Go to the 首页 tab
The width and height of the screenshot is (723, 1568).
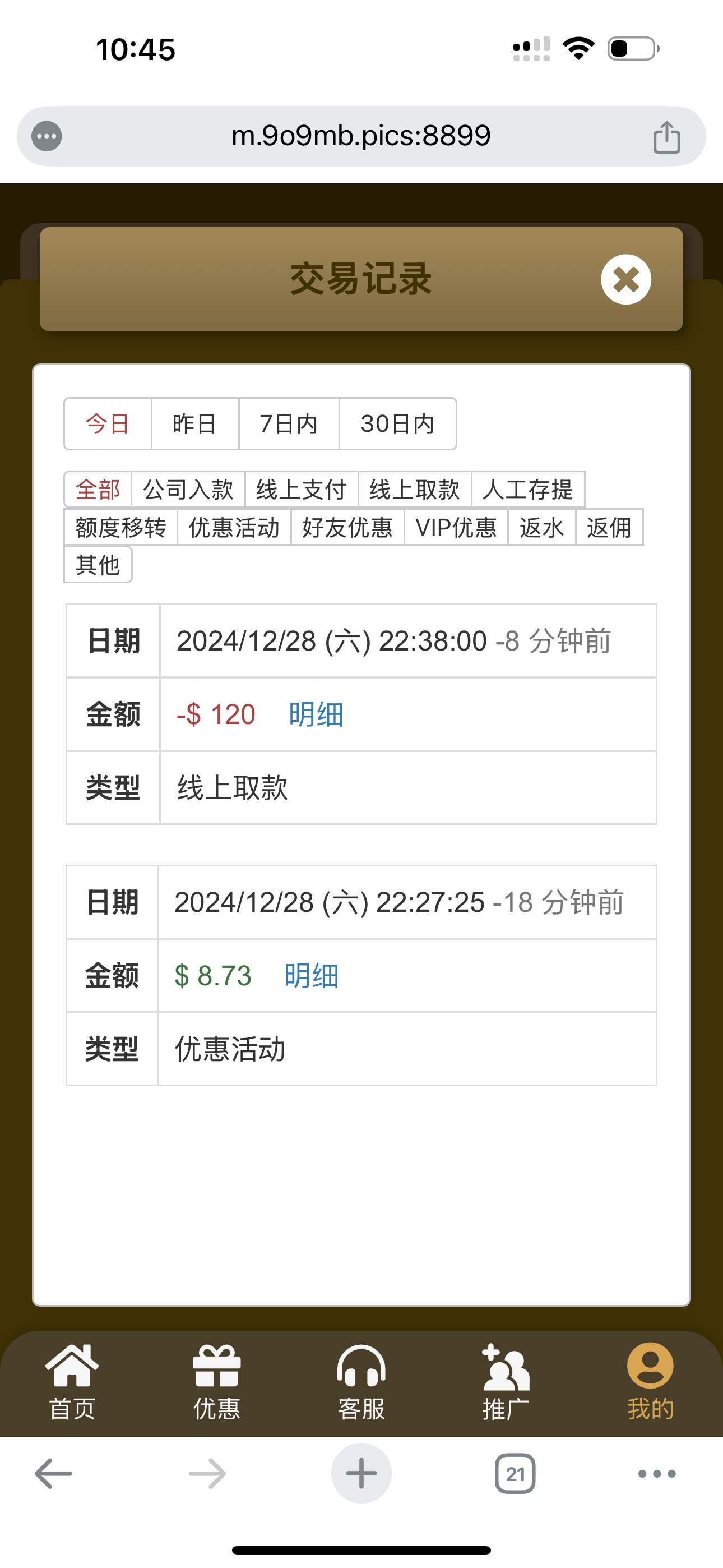coord(72,1382)
